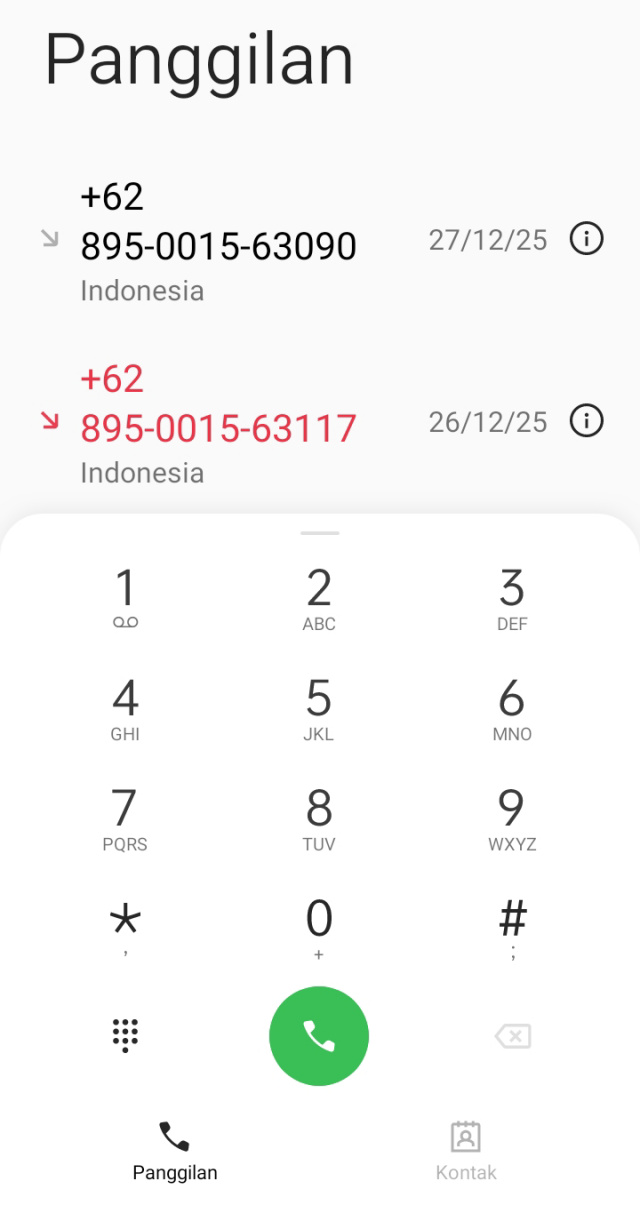Open info for call ending 63117
The width and height of the screenshot is (640, 1213).
(x=586, y=421)
